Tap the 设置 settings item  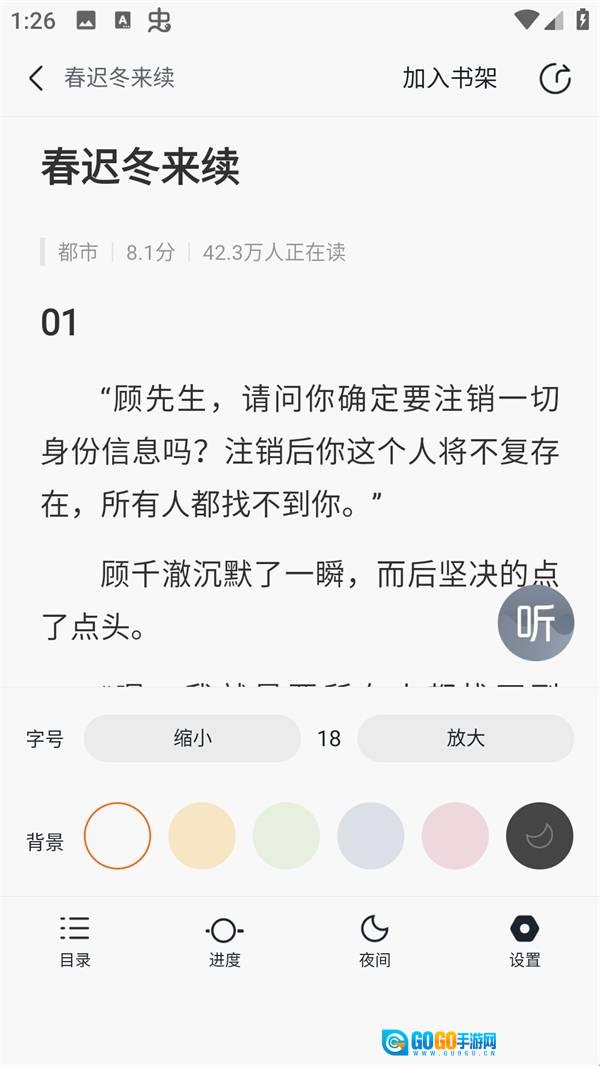point(524,941)
